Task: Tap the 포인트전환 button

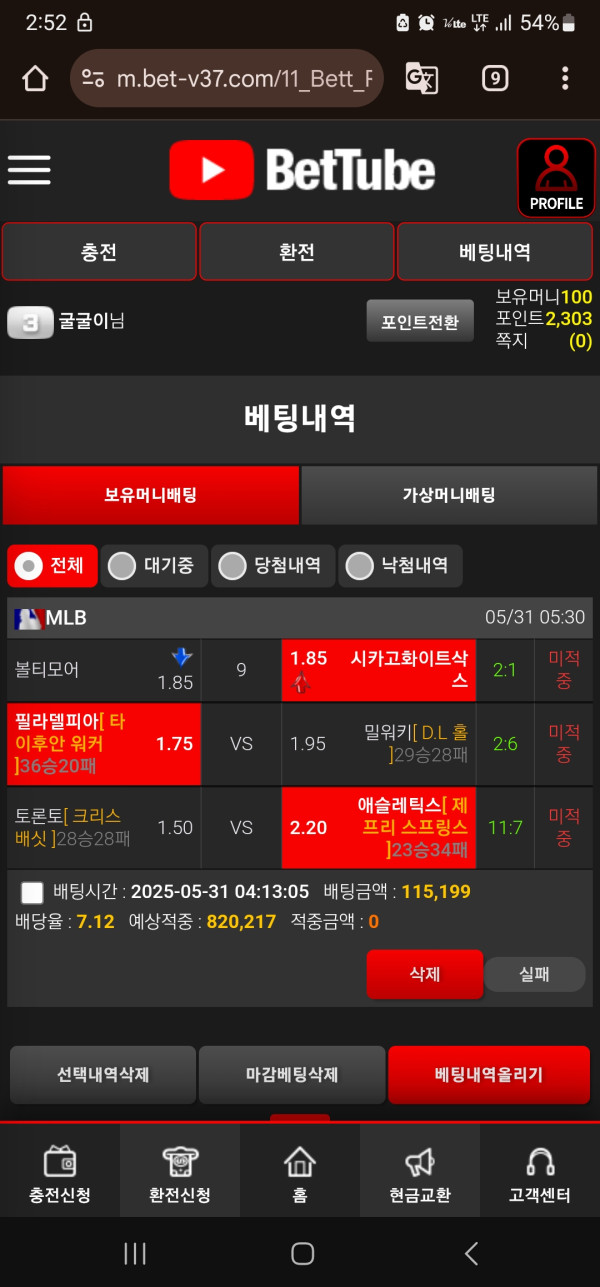Action: (419, 322)
